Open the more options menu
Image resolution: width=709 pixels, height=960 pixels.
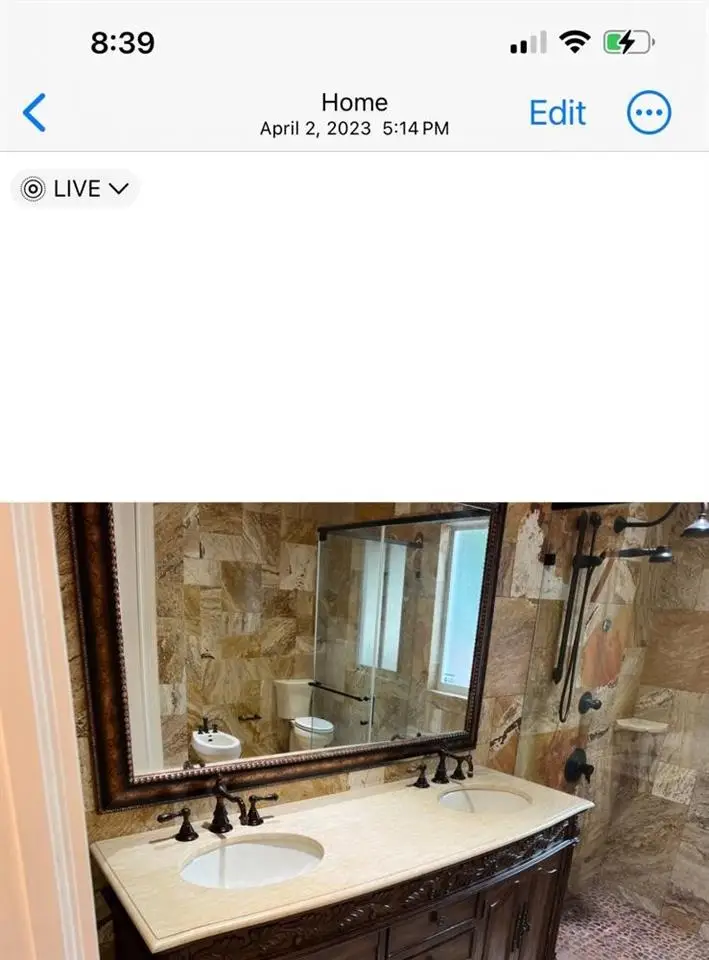tap(649, 113)
